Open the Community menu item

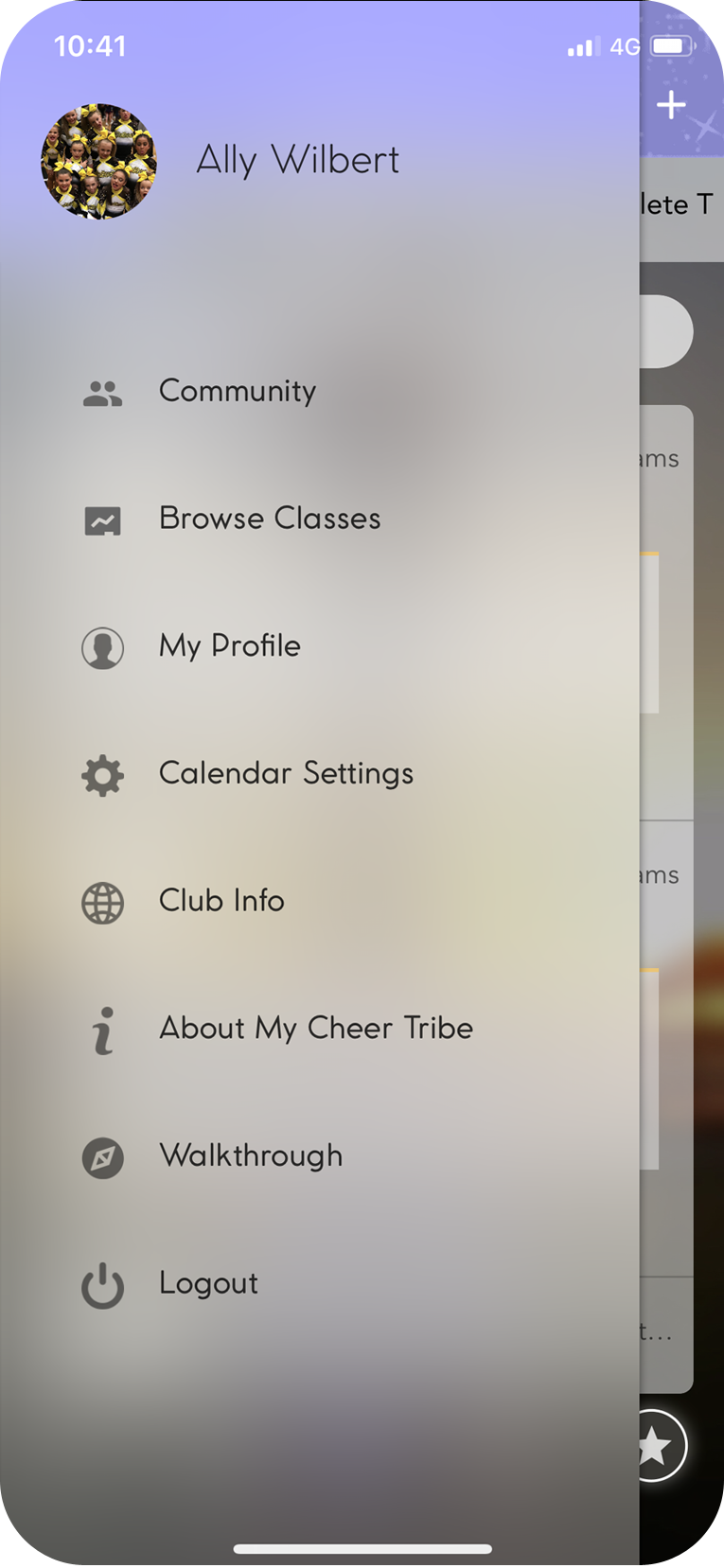[237, 391]
